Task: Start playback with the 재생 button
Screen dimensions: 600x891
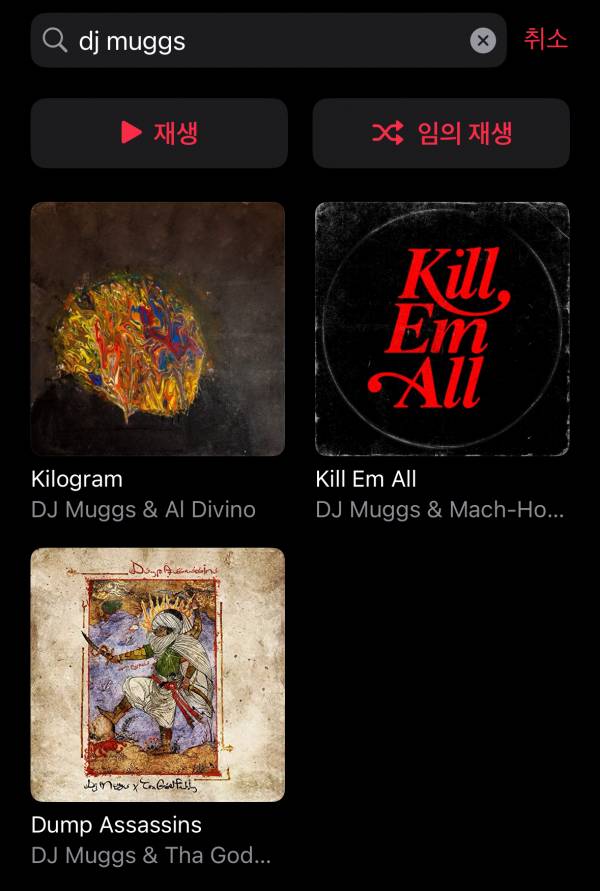Action: click(x=159, y=133)
